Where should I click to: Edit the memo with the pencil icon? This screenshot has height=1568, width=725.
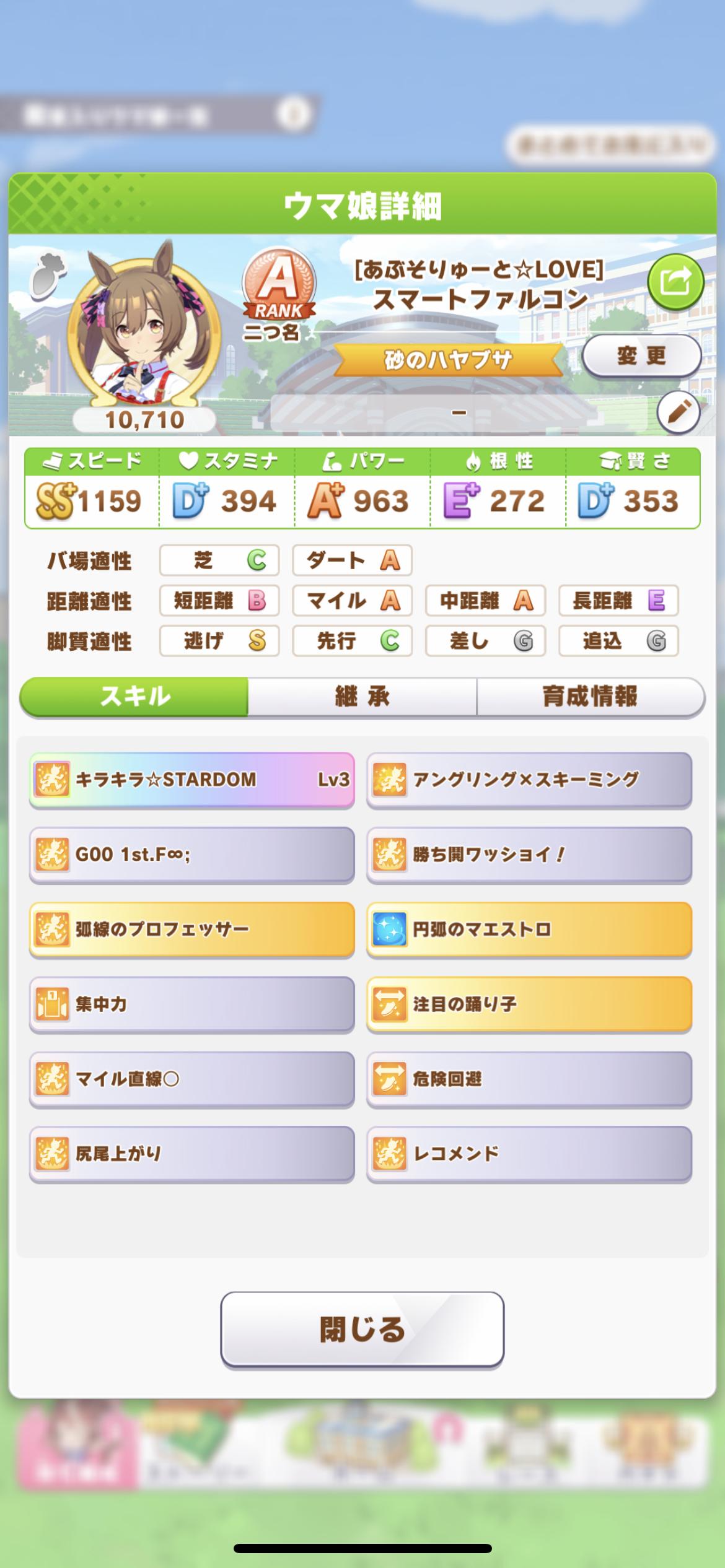679,412
